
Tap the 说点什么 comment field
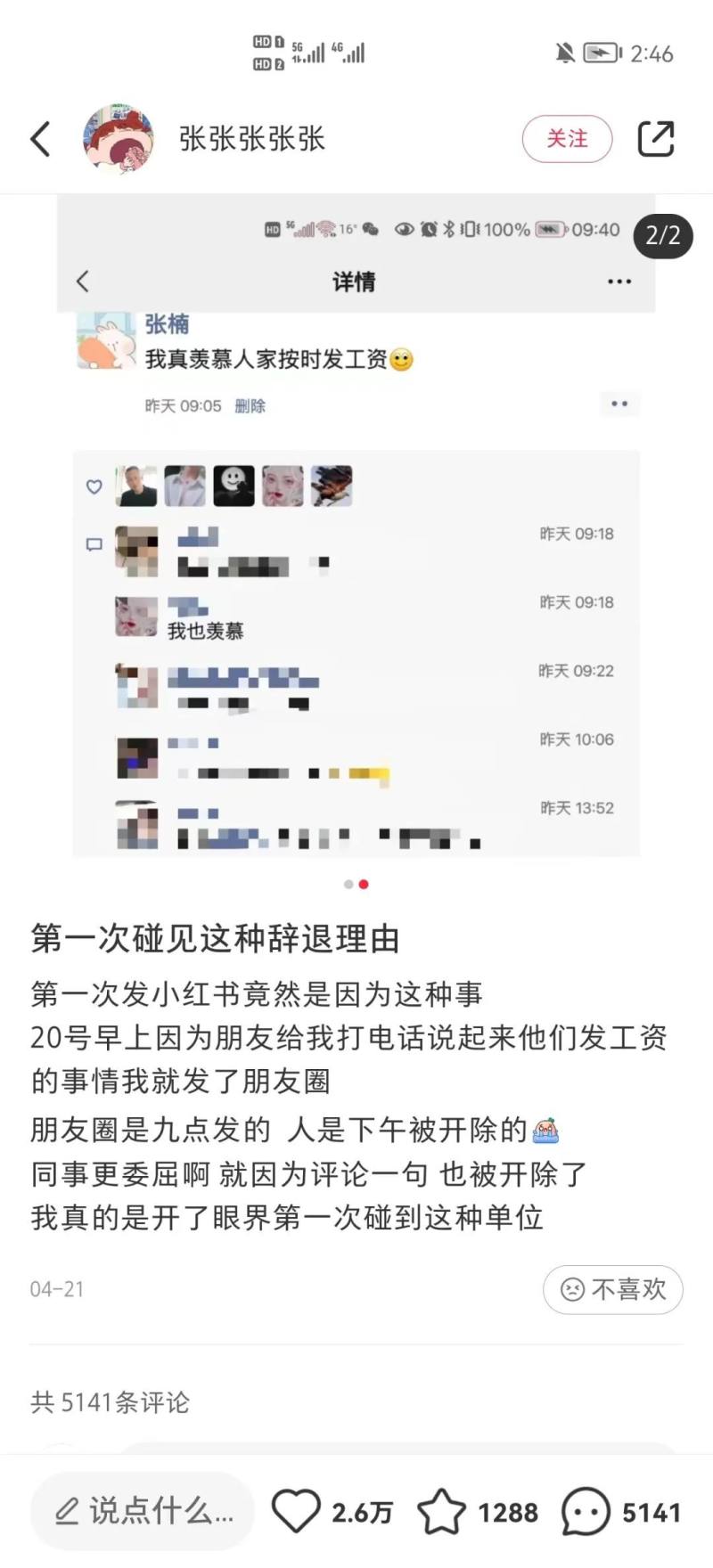pyautogui.click(x=143, y=1511)
